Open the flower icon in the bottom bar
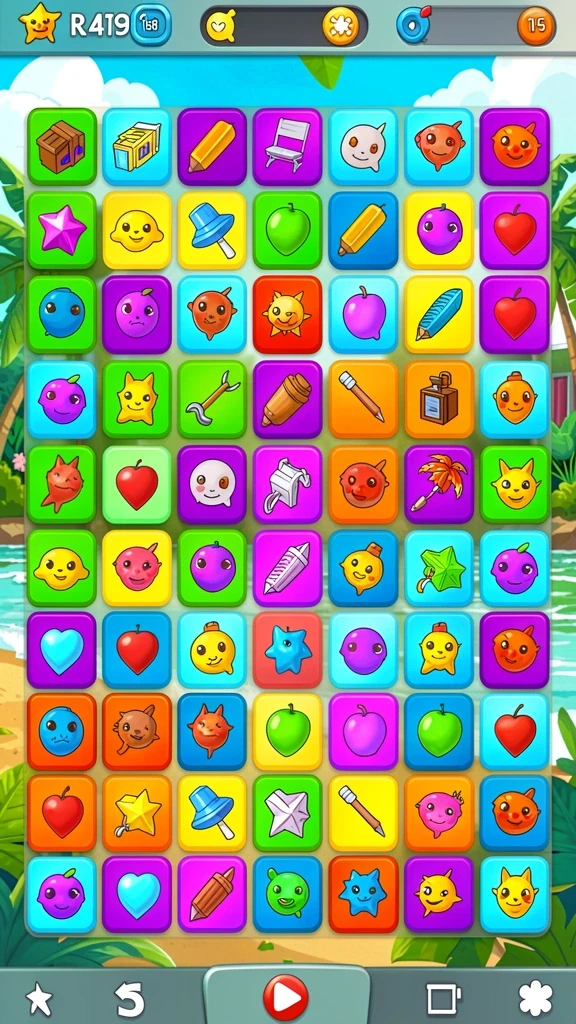Screen dimensions: 576x1024 pos(536,999)
